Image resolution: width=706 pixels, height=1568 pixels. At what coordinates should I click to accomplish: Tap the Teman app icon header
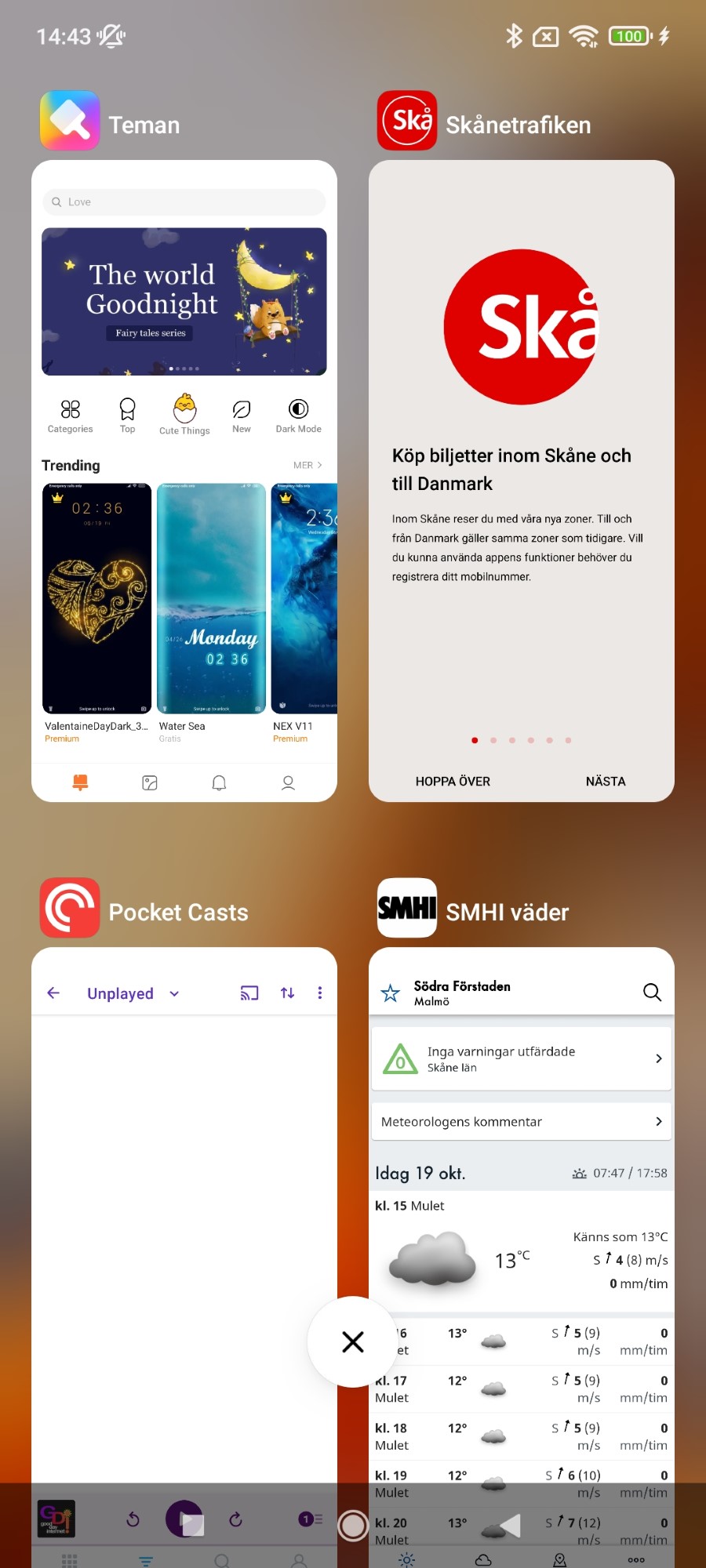70,121
